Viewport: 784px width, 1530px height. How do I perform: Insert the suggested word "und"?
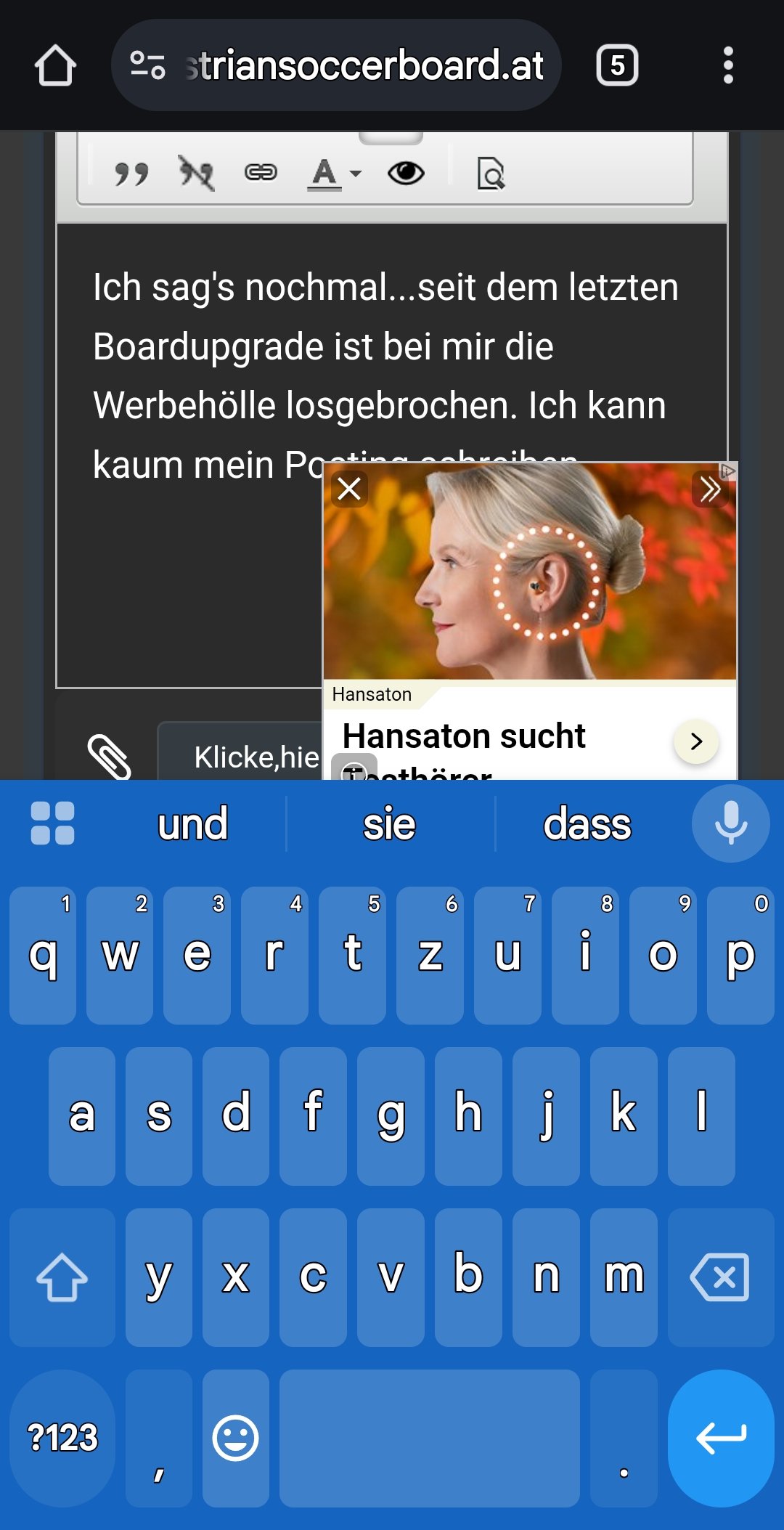coord(192,824)
